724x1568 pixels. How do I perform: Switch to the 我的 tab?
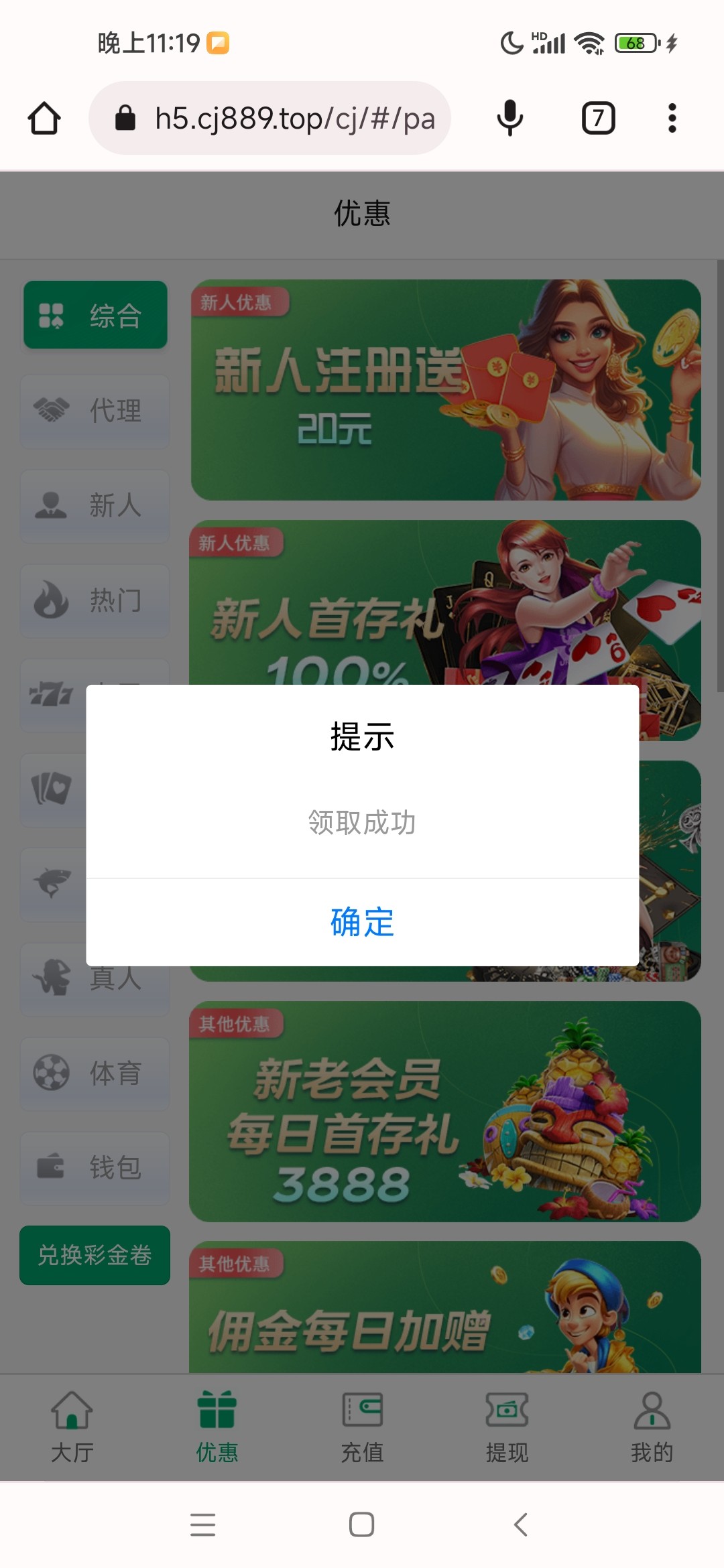click(652, 1426)
